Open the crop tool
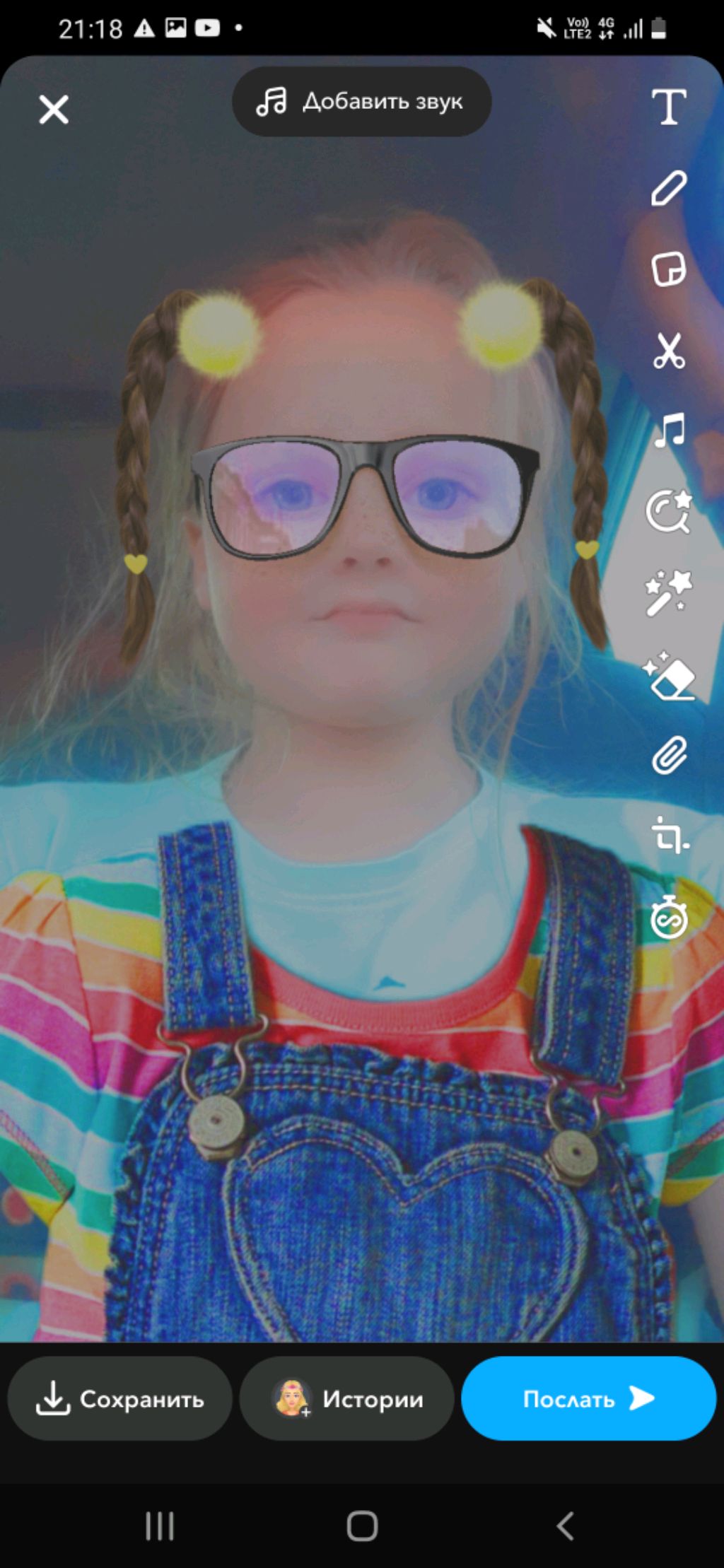 click(x=668, y=836)
